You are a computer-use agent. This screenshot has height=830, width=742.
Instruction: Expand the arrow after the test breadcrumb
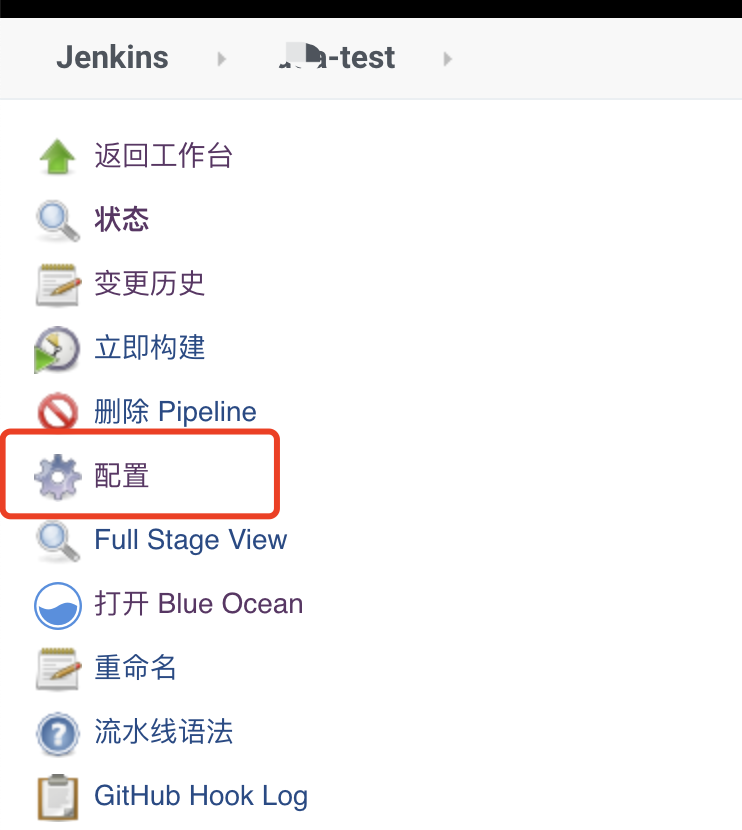pos(447,59)
